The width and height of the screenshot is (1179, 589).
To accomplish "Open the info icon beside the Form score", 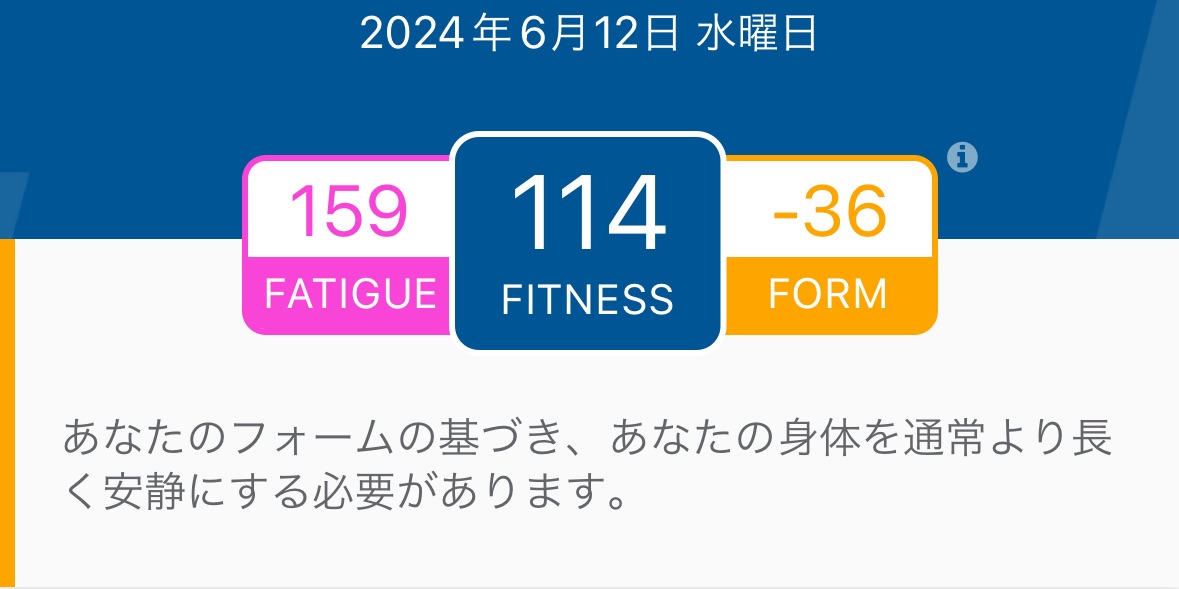I will tap(962, 157).
